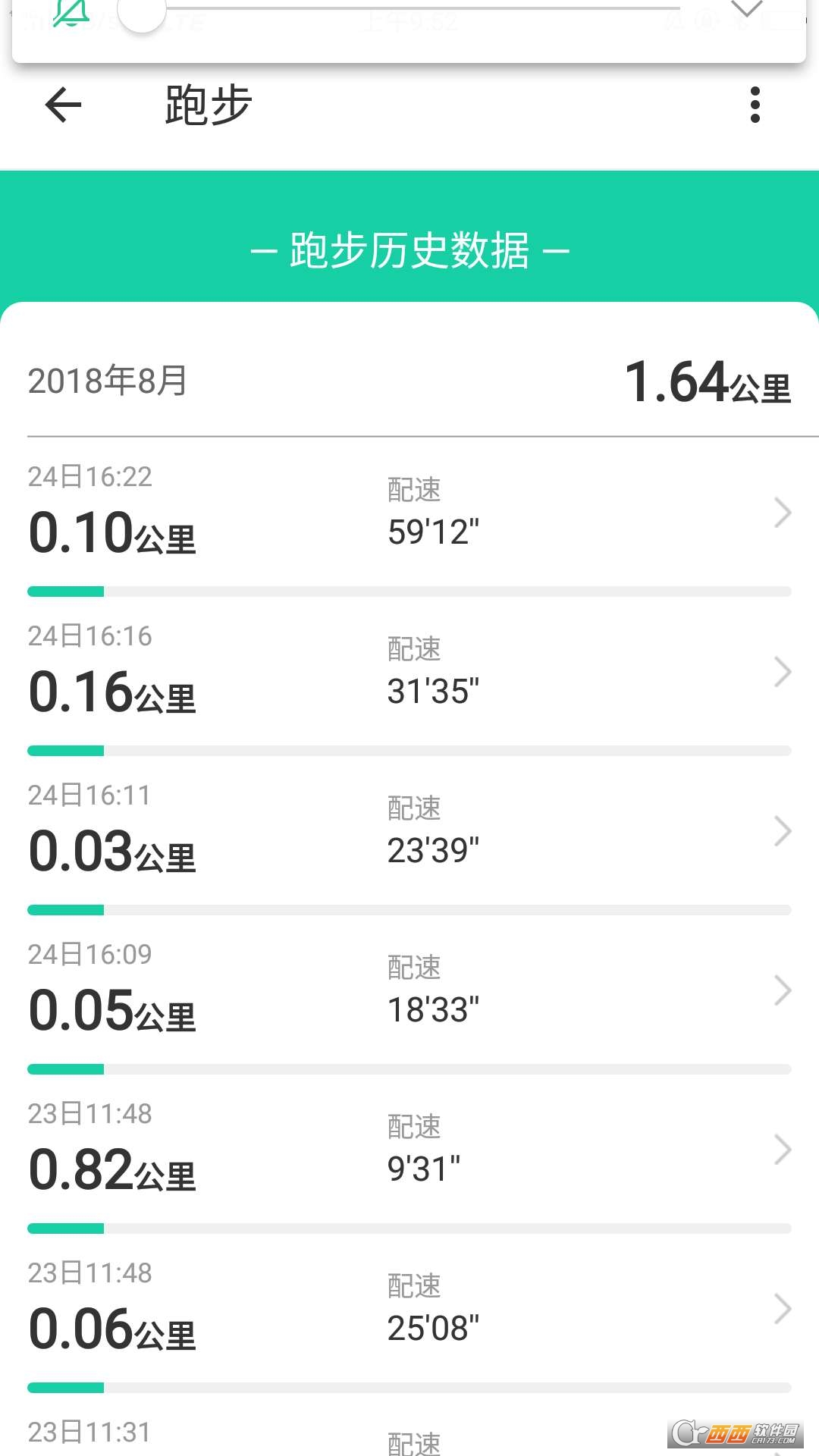Expand the volume panel with the chevron

coord(746,9)
